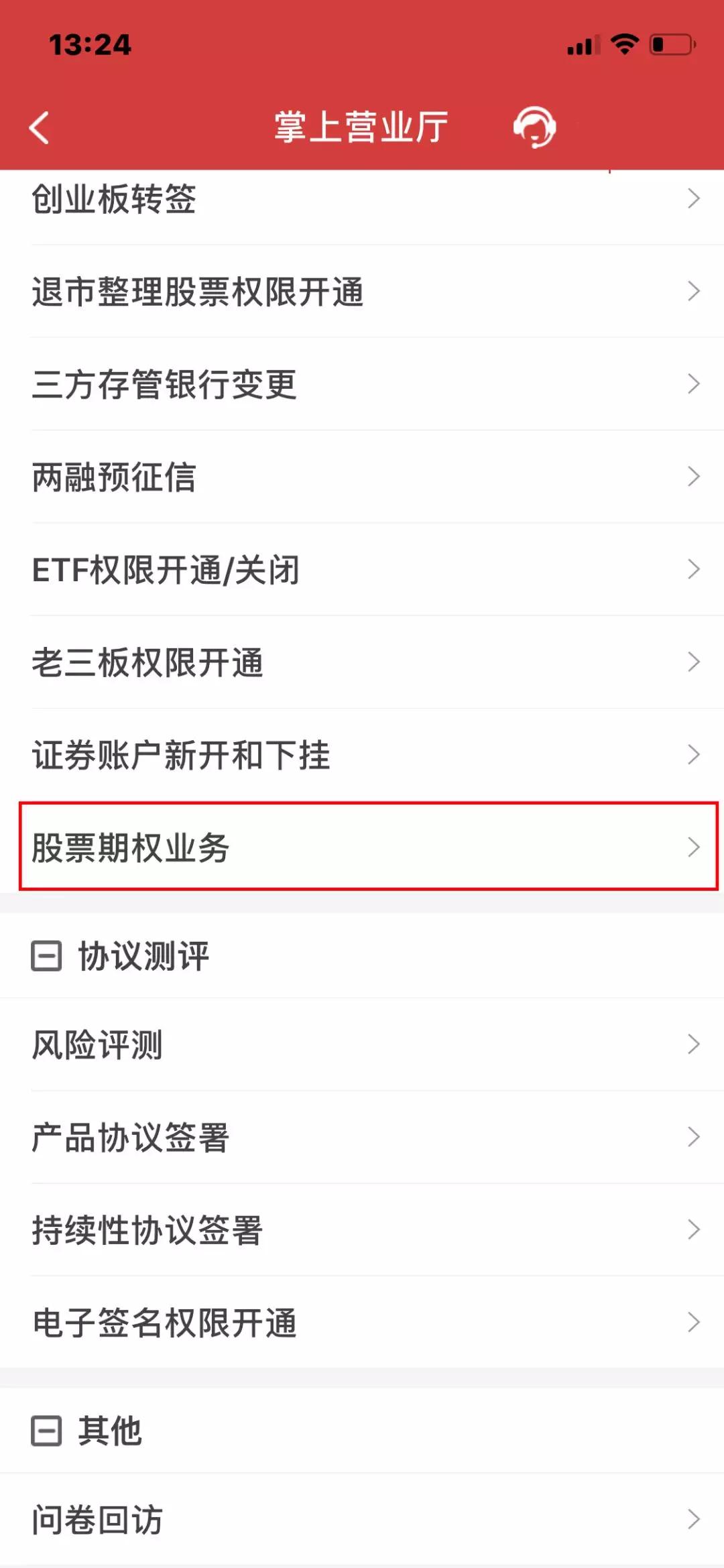Open 风险评测
This screenshot has height=1568, width=724.
coord(362,1044)
